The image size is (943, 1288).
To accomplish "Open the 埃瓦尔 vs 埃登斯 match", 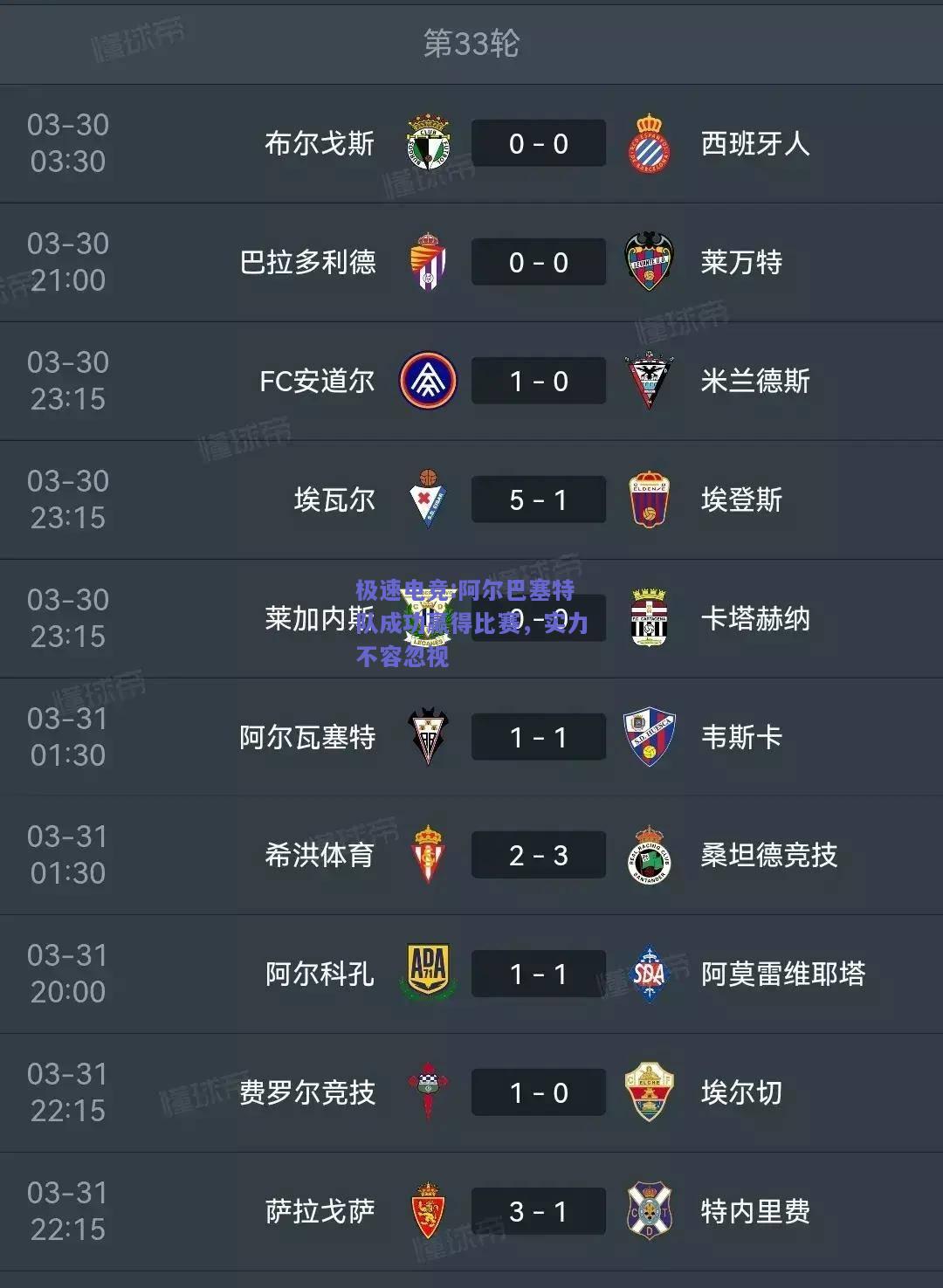I will point(538,500).
